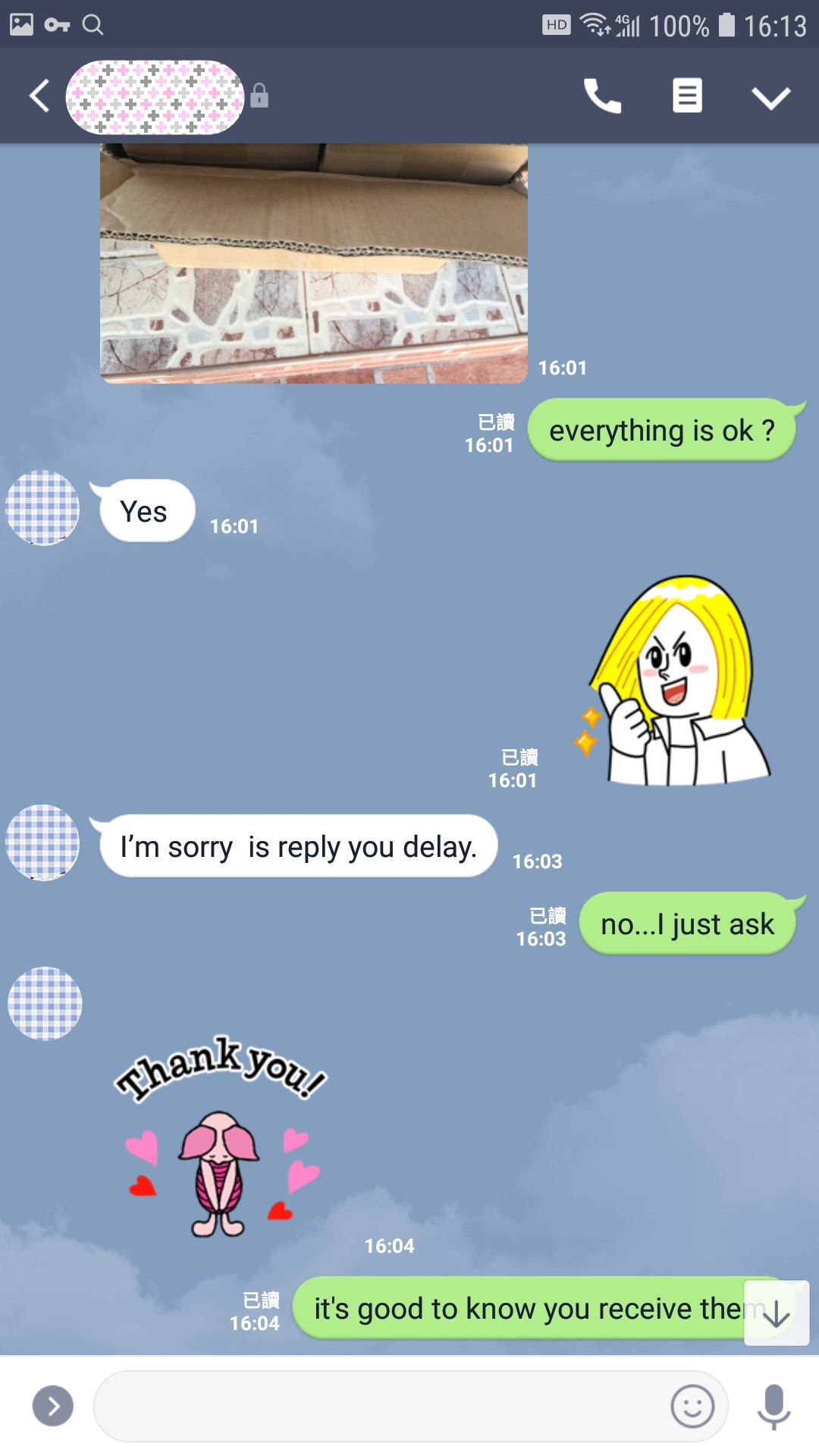This screenshot has height=1456, width=819.
Task: Open the notes icon in header
Action: [x=687, y=96]
